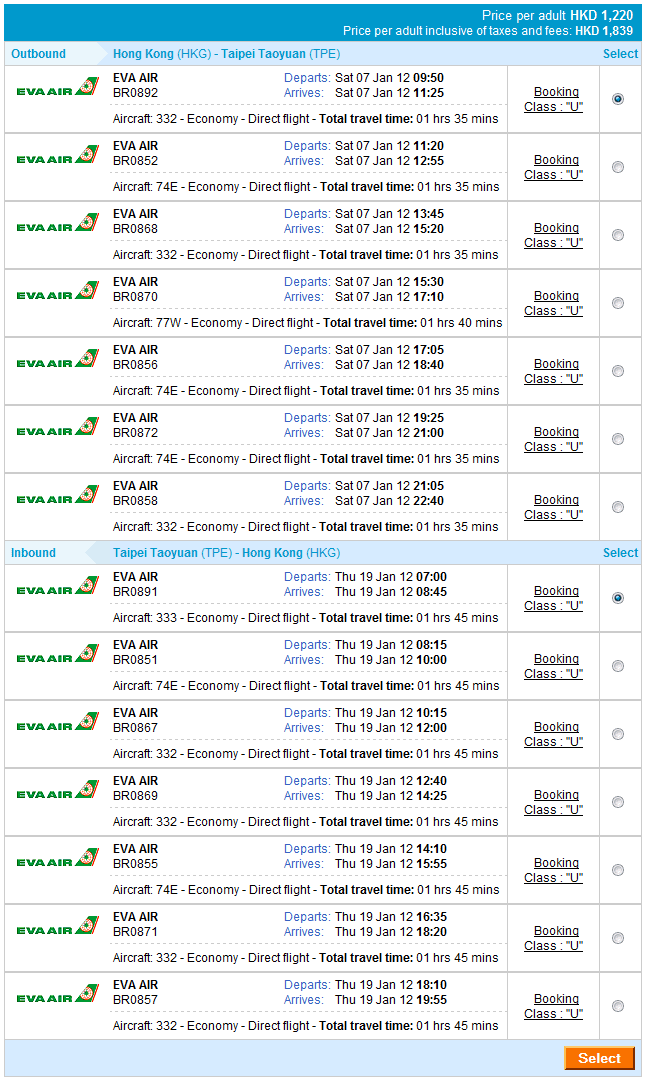Tap the orange Select button
The height and width of the screenshot is (1082, 646).
[x=599, y=1058]
